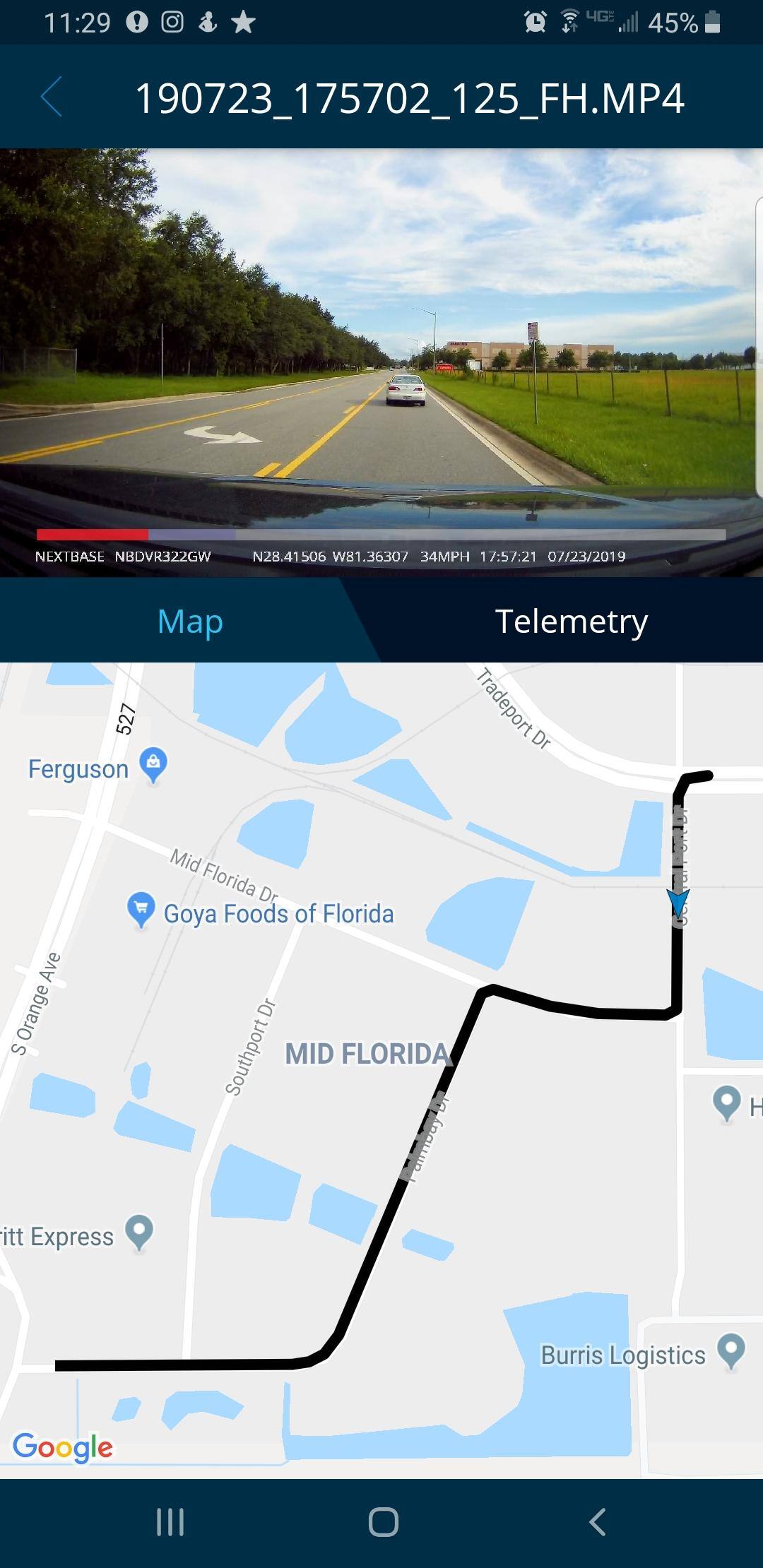Tap the dashcam video preview
Viewport: 763px width, 1568px height.
coord(381,339)
